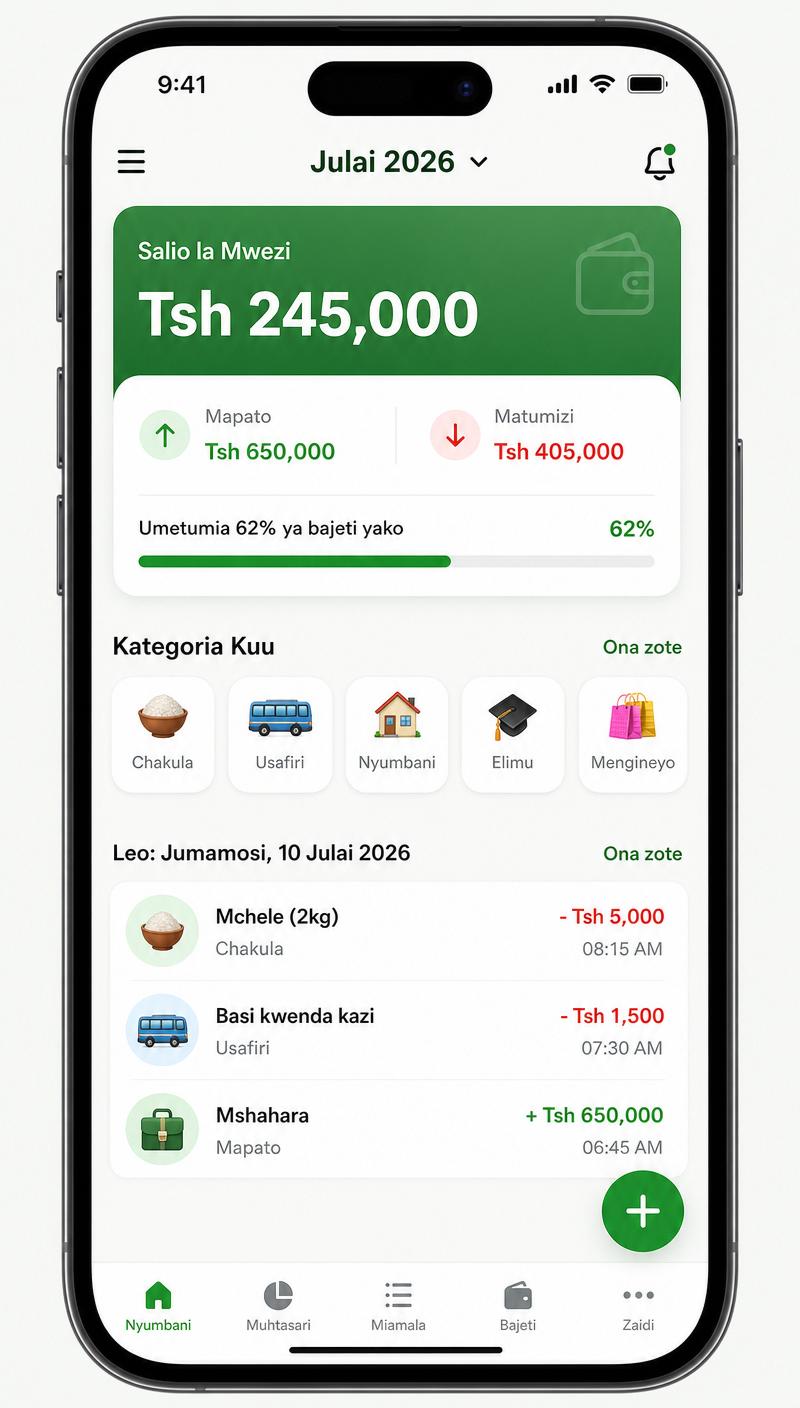This screenshot has width=800, height=1408.
Task: Go to the Miamala tab
Action: (398, 1307)
